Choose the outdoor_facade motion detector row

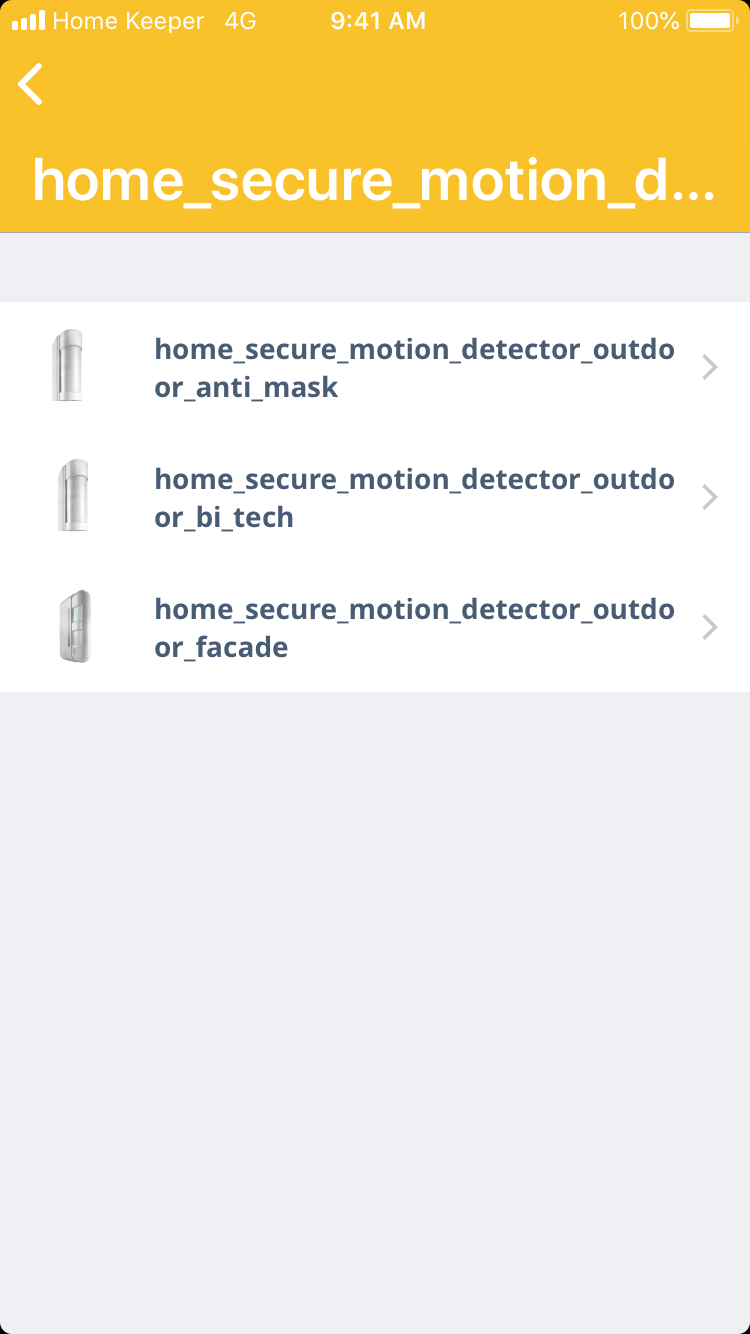(x=375, y=628)
